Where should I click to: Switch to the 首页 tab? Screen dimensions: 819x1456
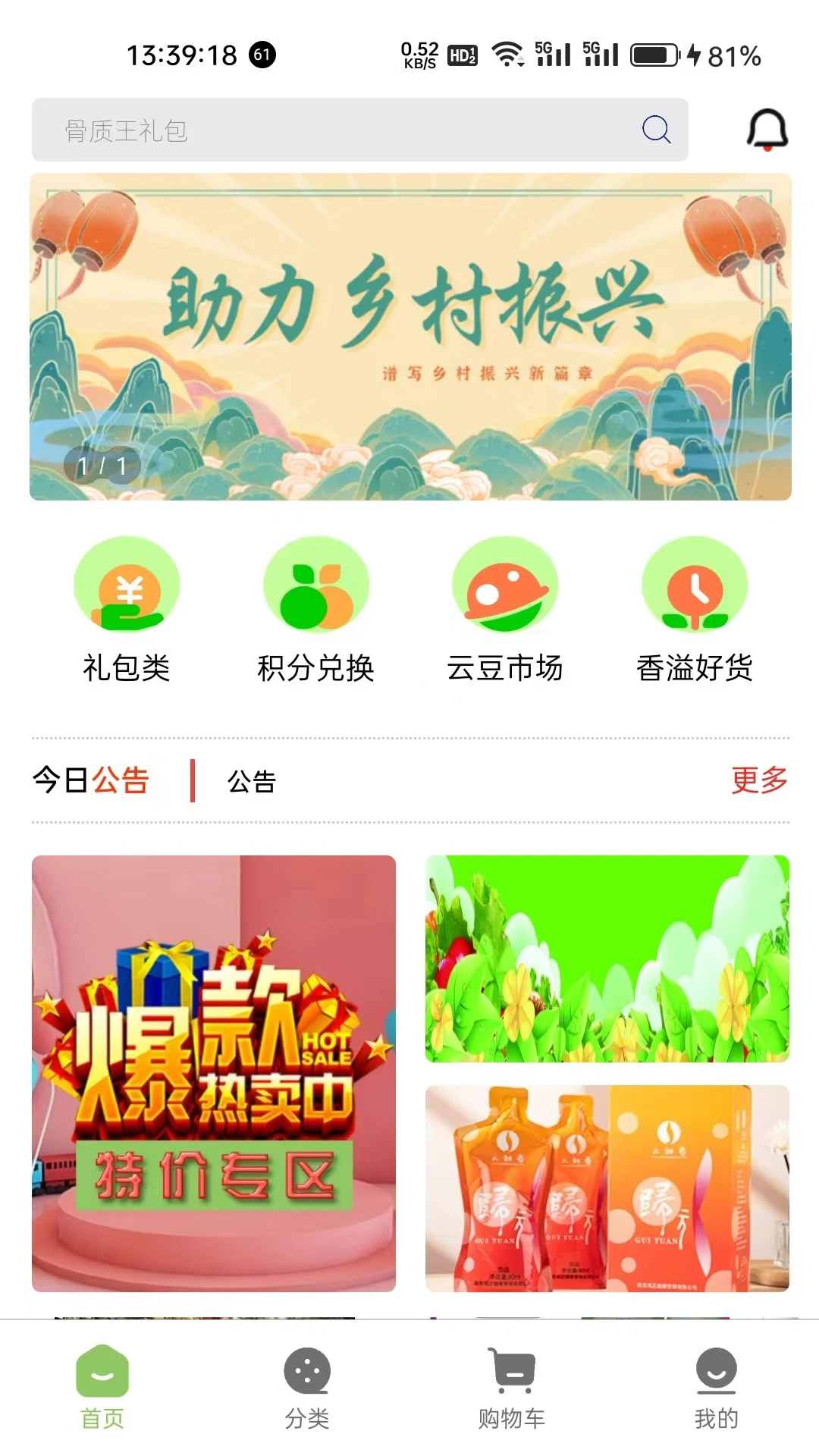coord(102,1386)
